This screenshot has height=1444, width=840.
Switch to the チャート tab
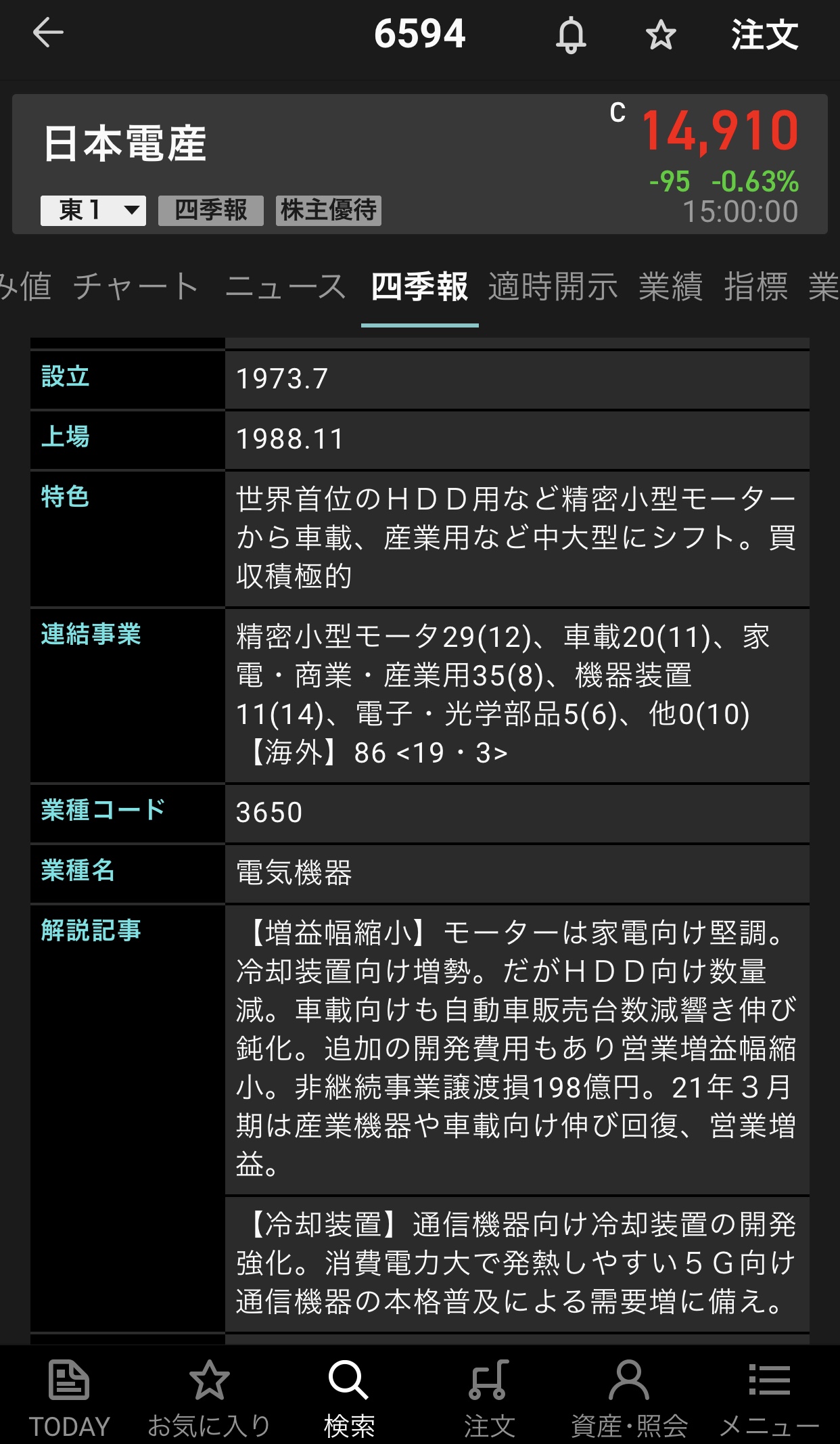136,287
